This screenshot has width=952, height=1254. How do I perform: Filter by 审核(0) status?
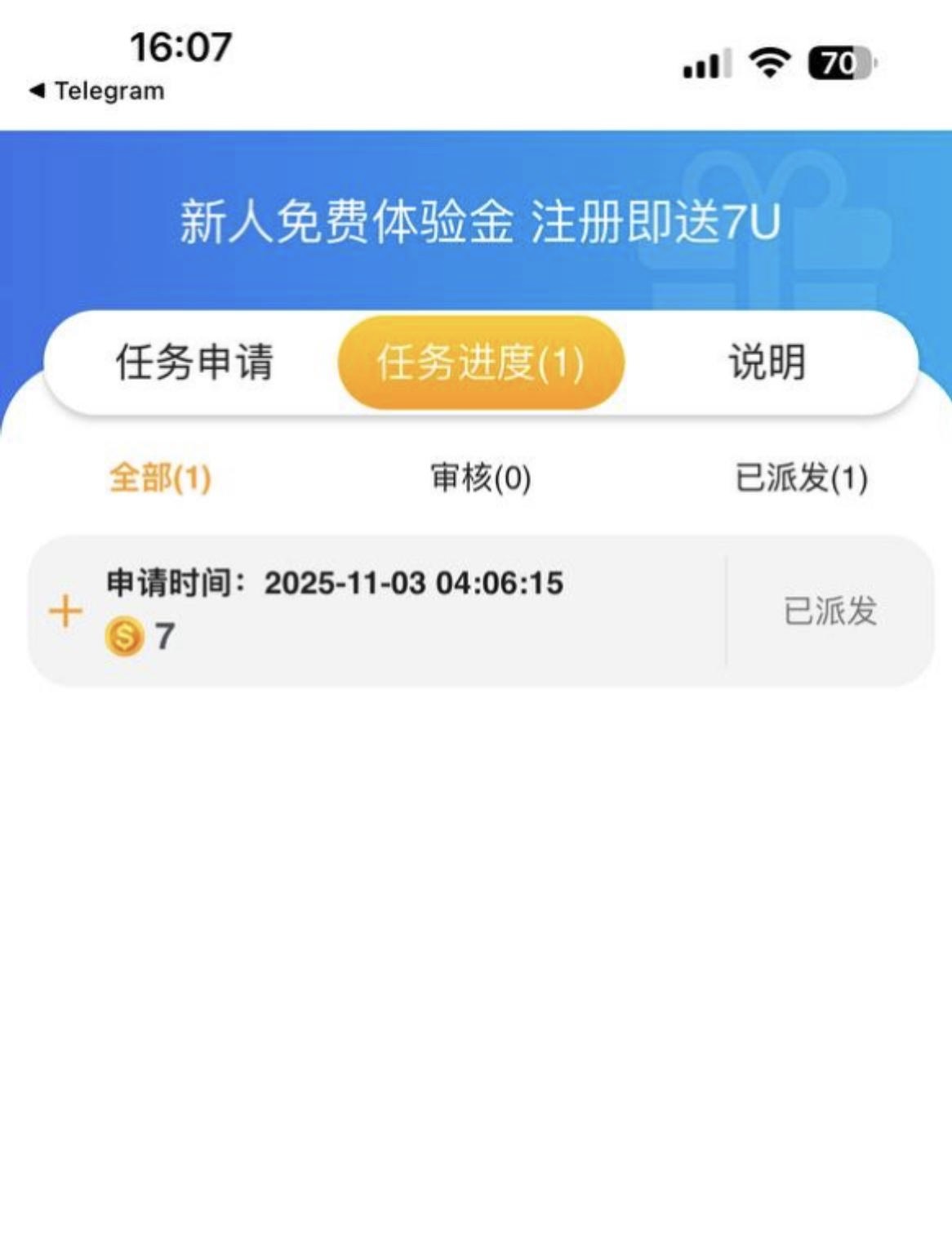point(481,478)
